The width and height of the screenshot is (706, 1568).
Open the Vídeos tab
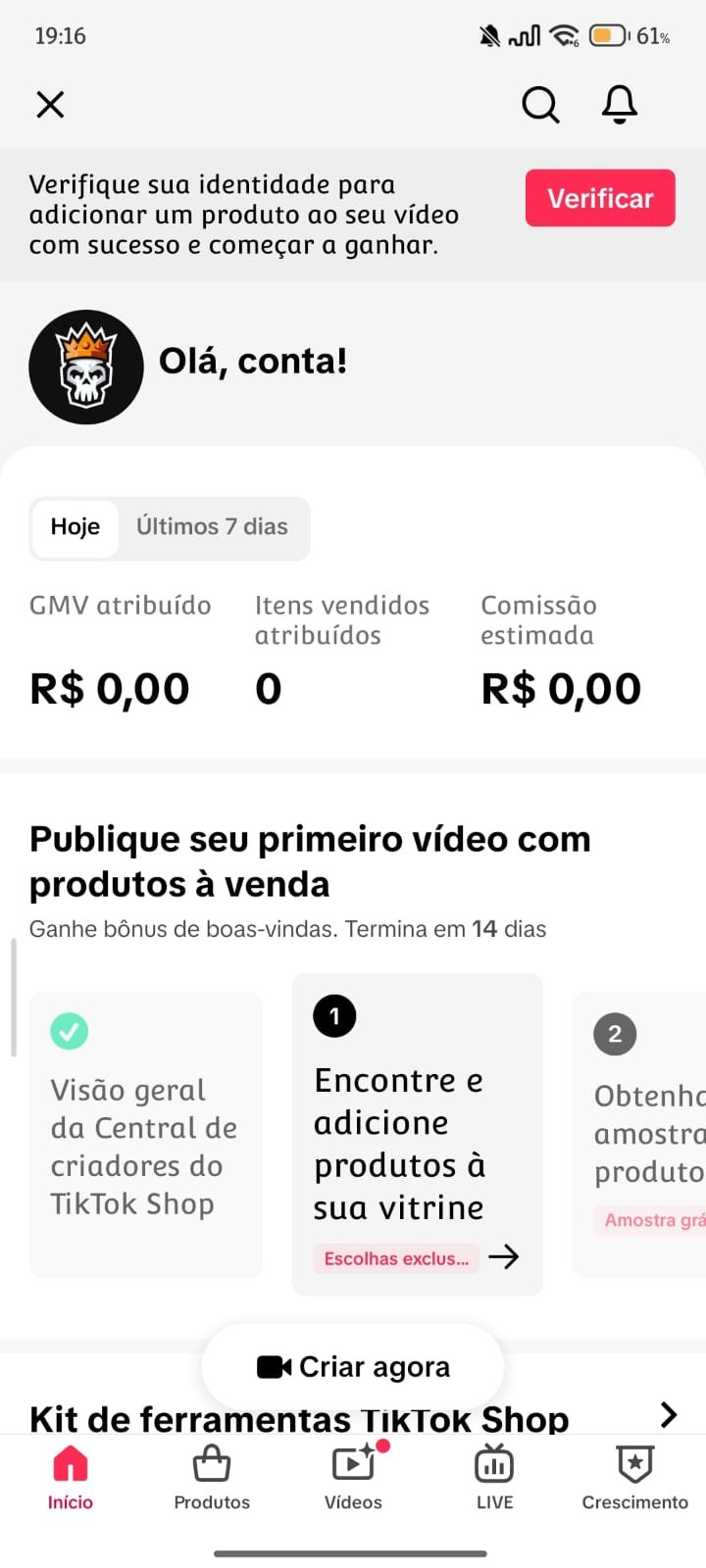353,1478
